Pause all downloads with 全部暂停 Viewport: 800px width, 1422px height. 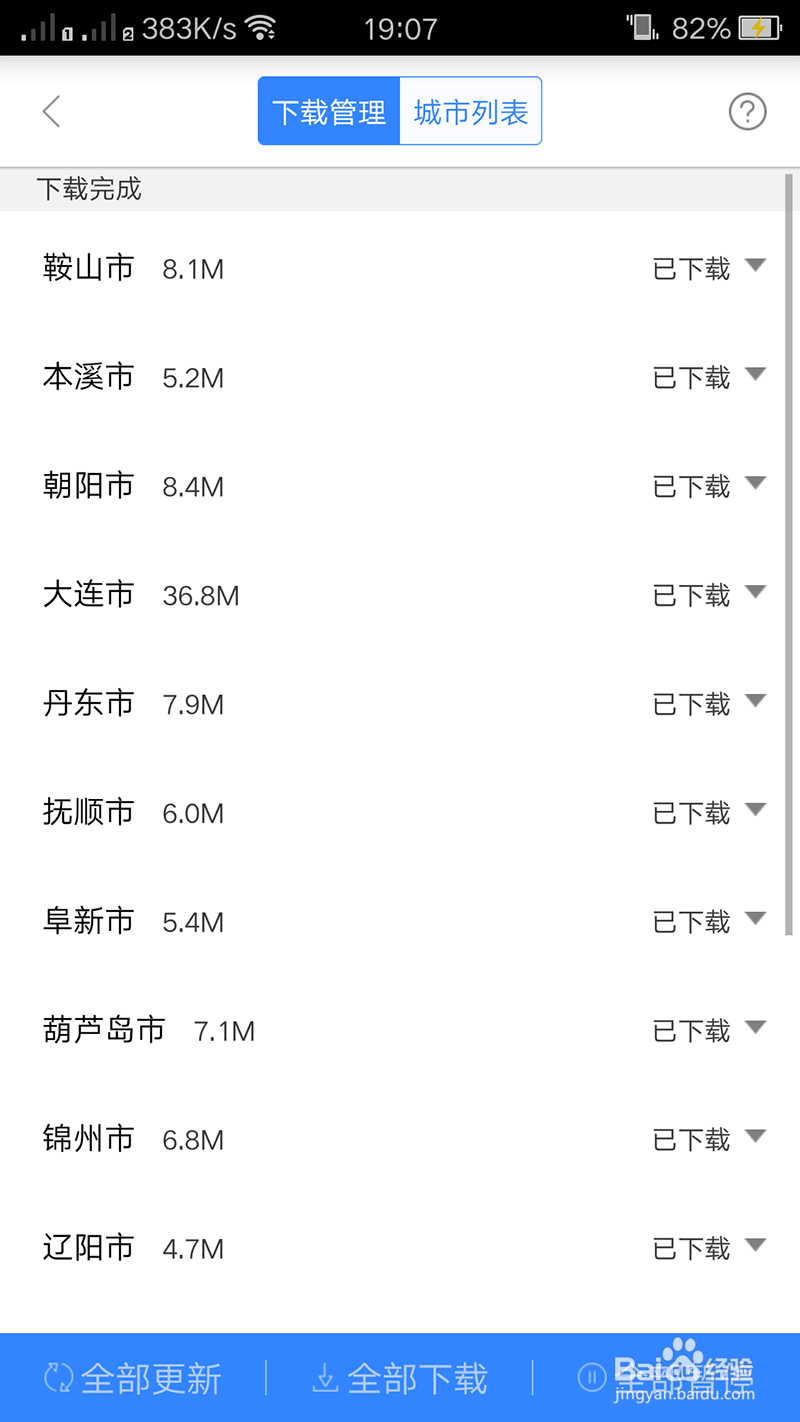(665, 1378)
